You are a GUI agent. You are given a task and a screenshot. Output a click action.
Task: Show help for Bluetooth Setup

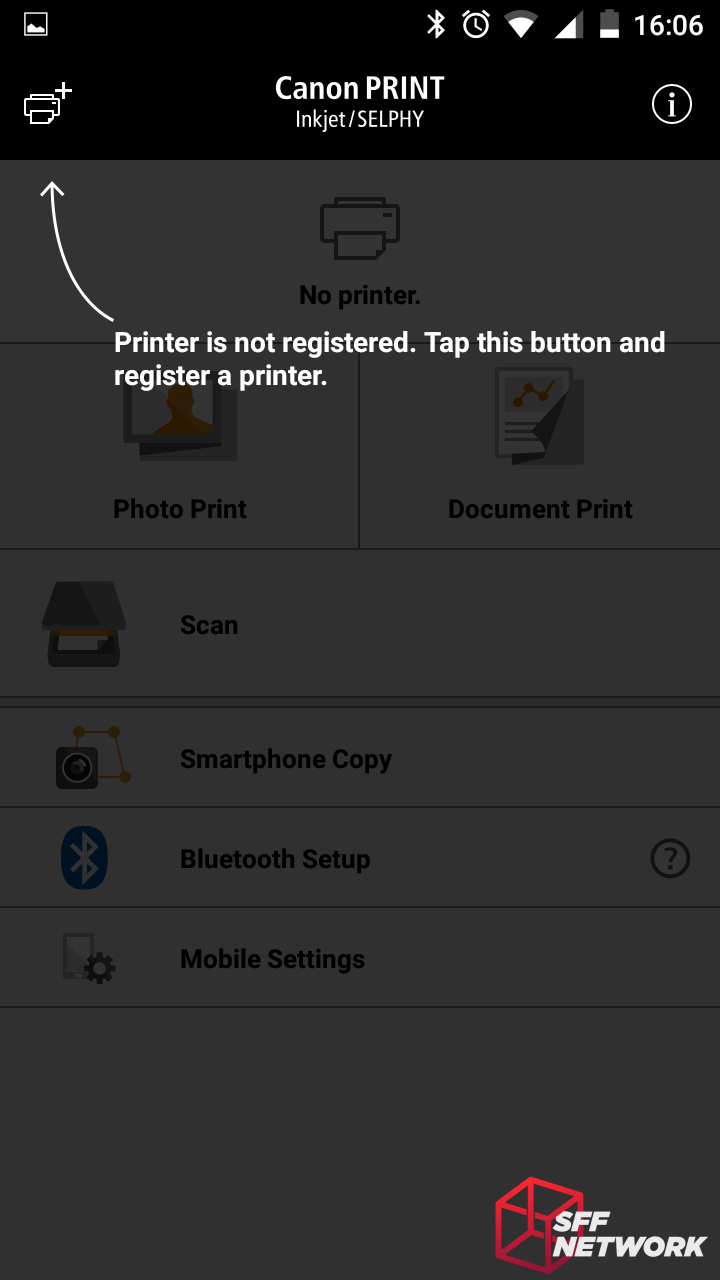669,858
